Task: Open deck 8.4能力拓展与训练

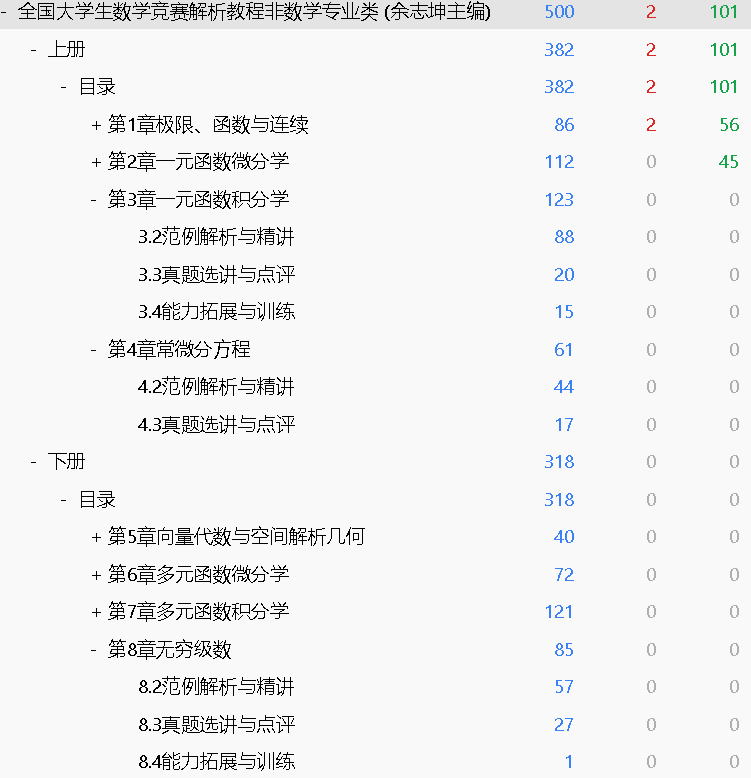Action: pyautogui.click(x=216, y=762)
